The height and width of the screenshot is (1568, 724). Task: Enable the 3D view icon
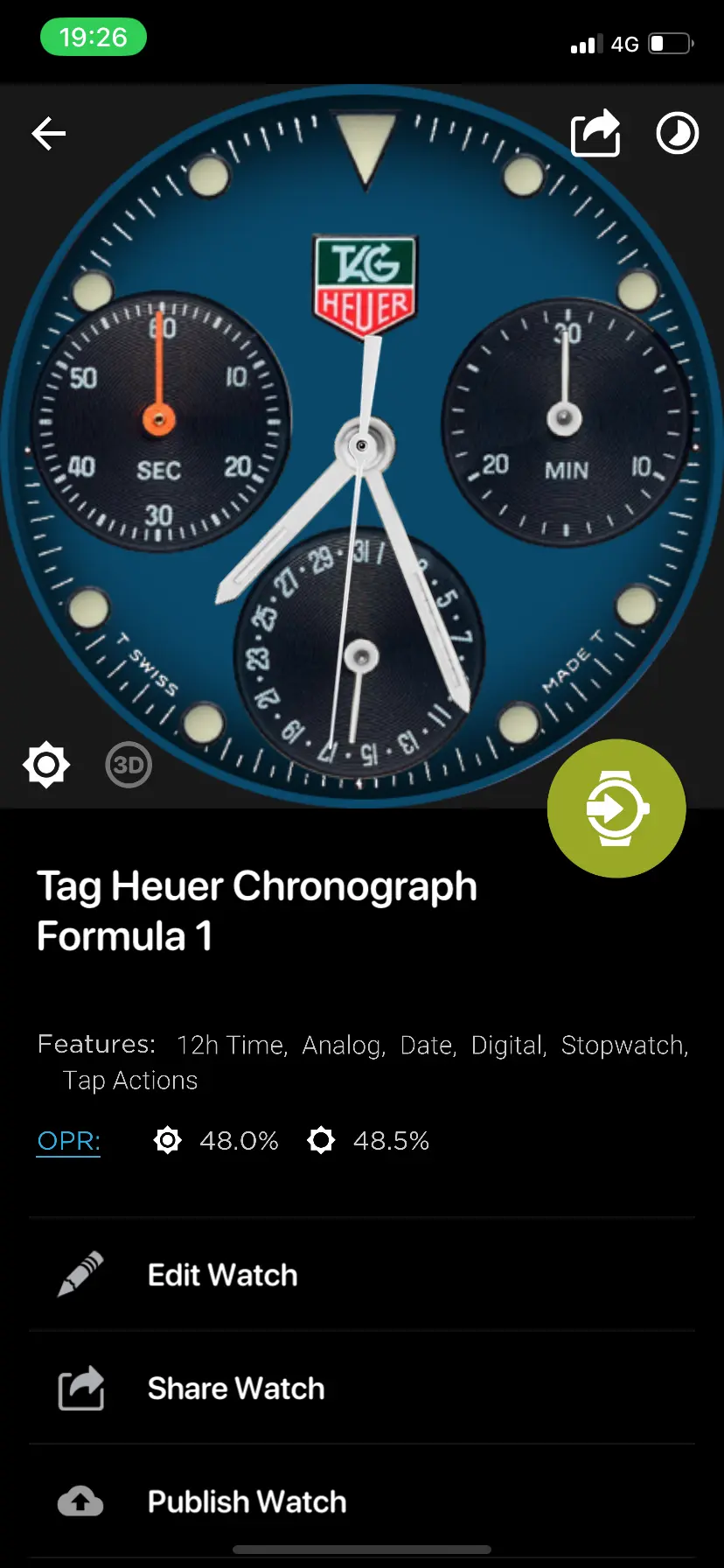129,766
